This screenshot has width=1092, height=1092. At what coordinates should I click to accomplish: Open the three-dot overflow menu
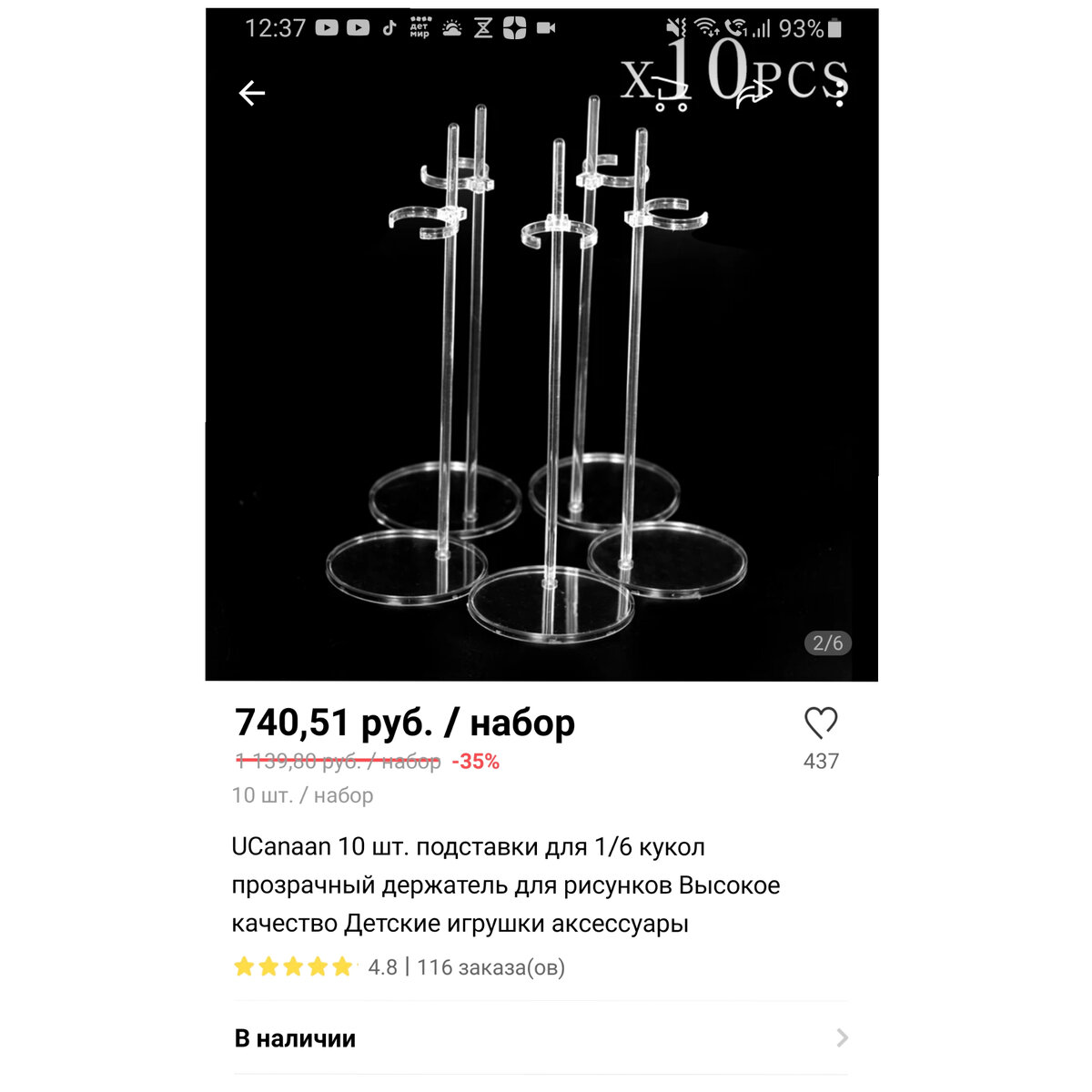point(838,93)
